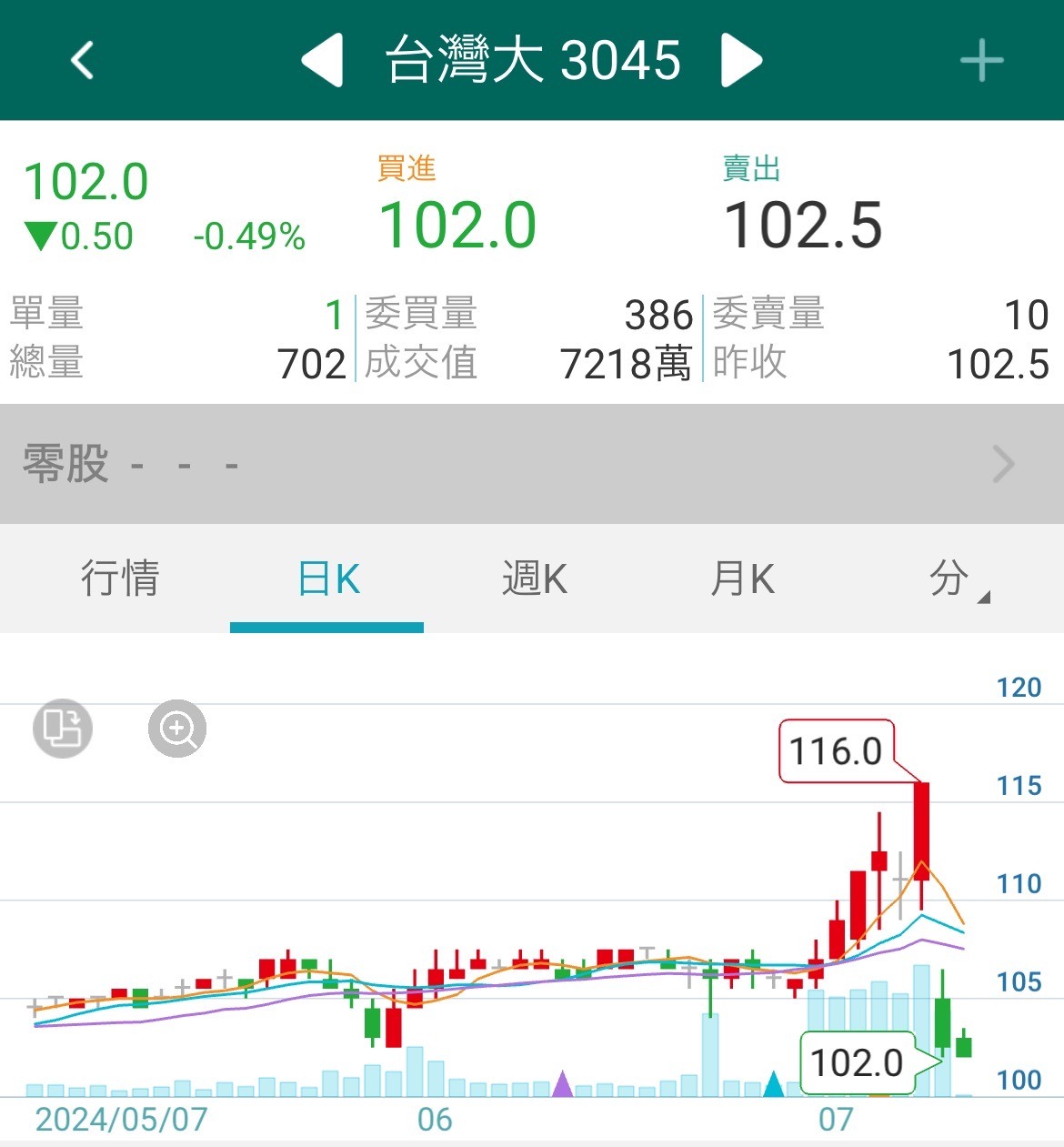Tap the 買進 price 102.0

tap(457, 225)
